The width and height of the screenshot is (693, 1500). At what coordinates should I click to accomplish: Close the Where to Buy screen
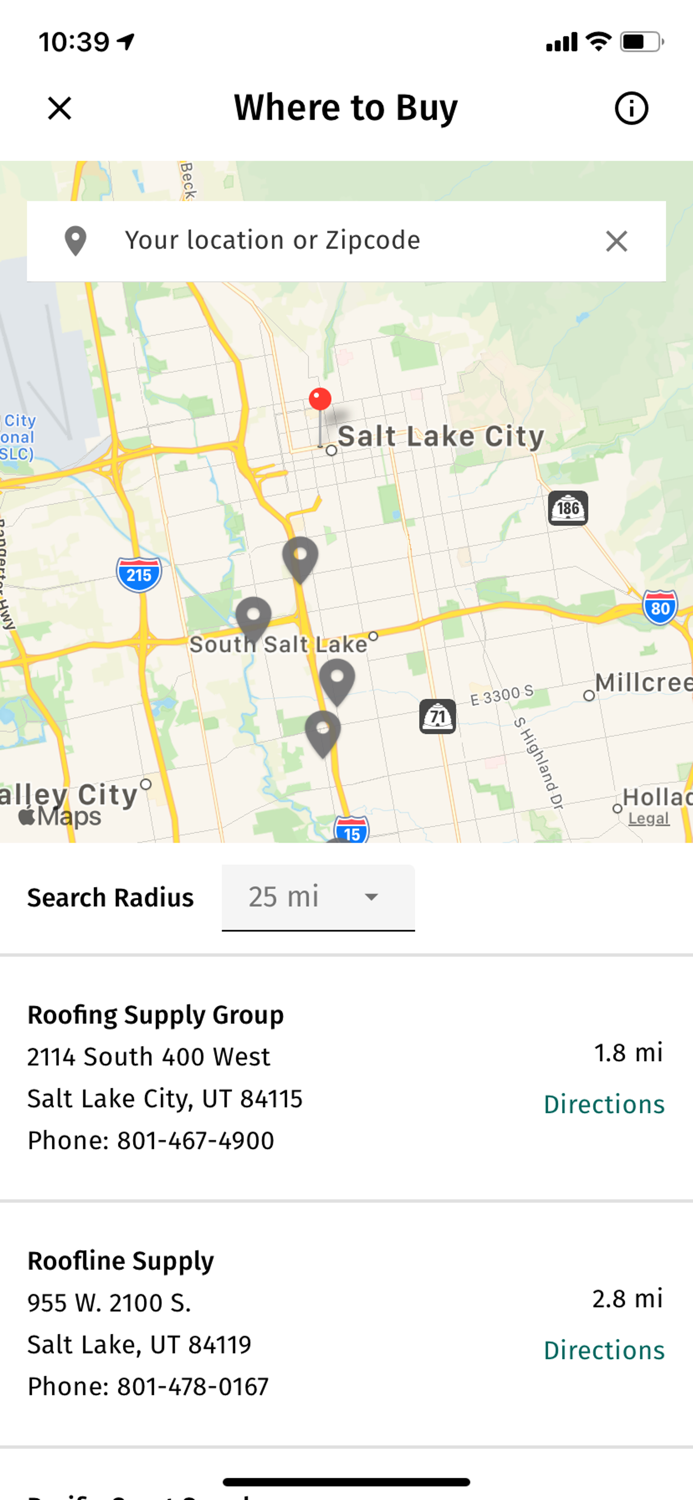point(60,108)
